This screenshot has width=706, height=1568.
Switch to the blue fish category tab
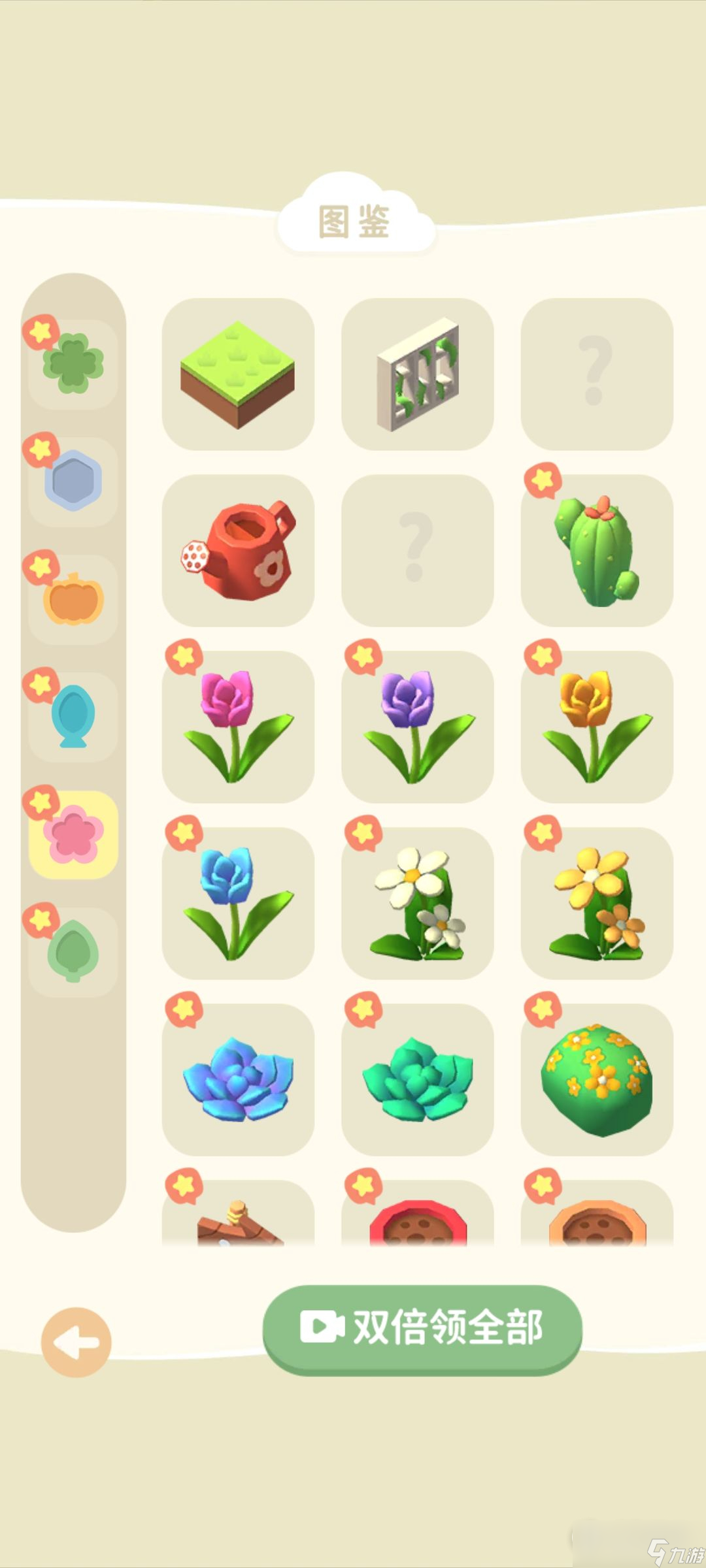73,717
